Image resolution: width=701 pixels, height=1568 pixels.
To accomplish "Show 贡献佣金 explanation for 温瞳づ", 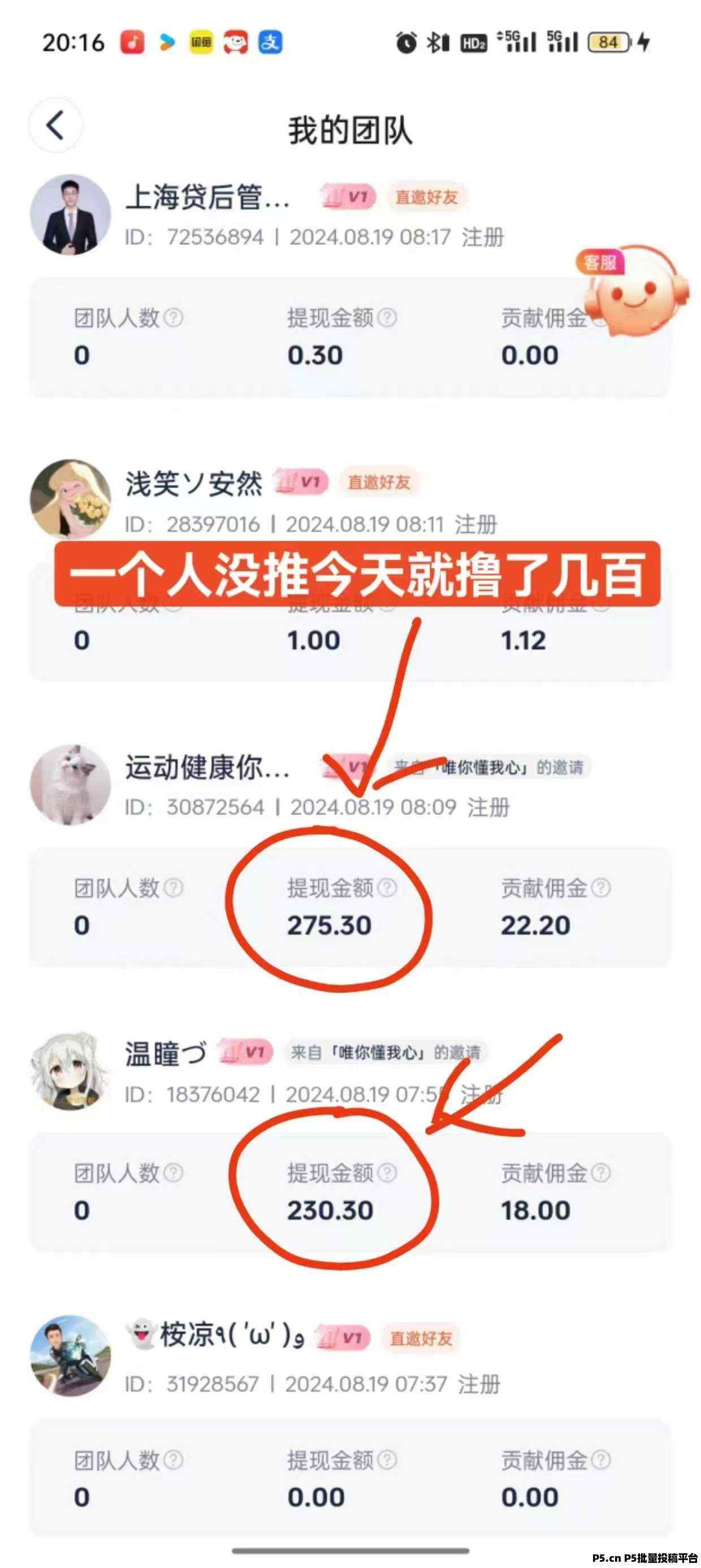I will pos(600,1173).
